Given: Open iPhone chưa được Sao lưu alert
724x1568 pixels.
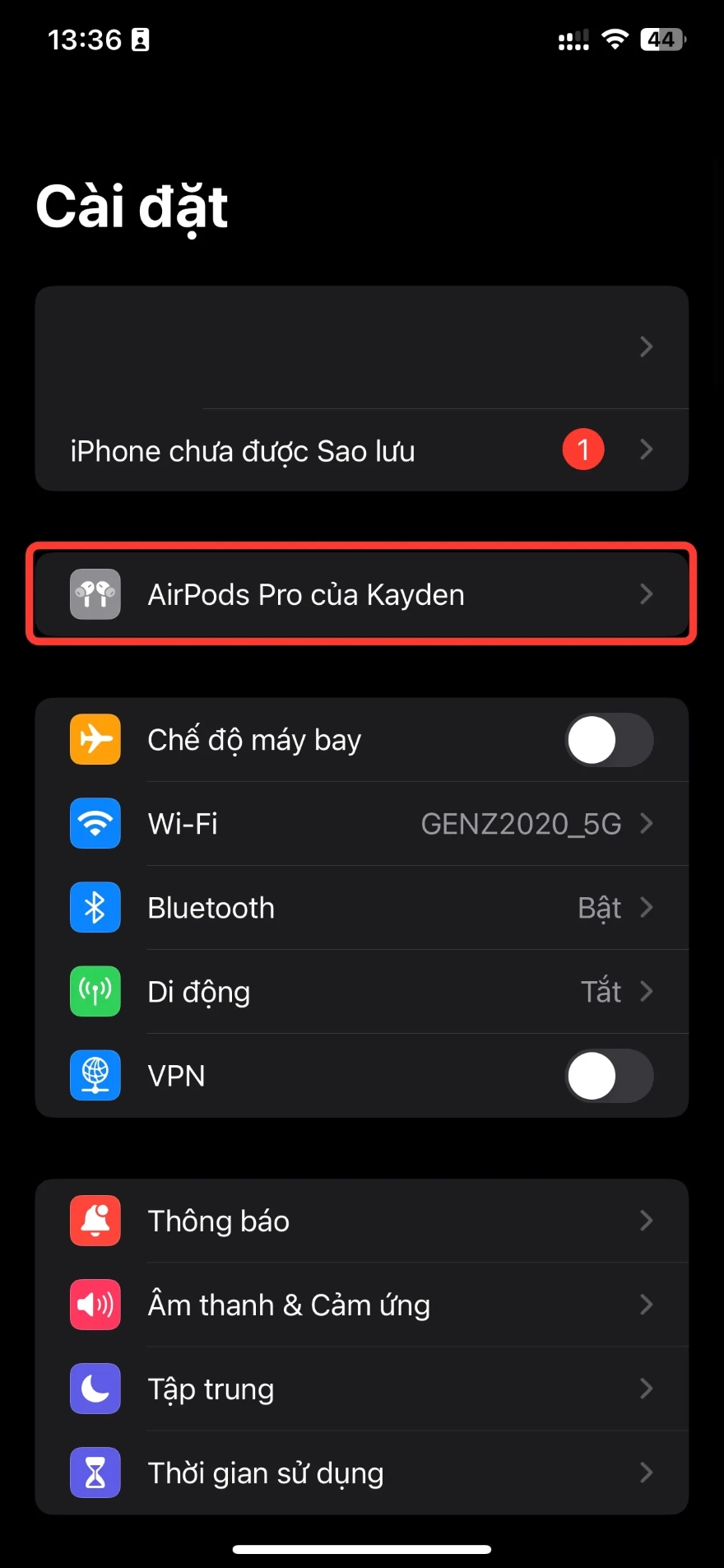Looking at the screenshot, I should pos(360,450).
